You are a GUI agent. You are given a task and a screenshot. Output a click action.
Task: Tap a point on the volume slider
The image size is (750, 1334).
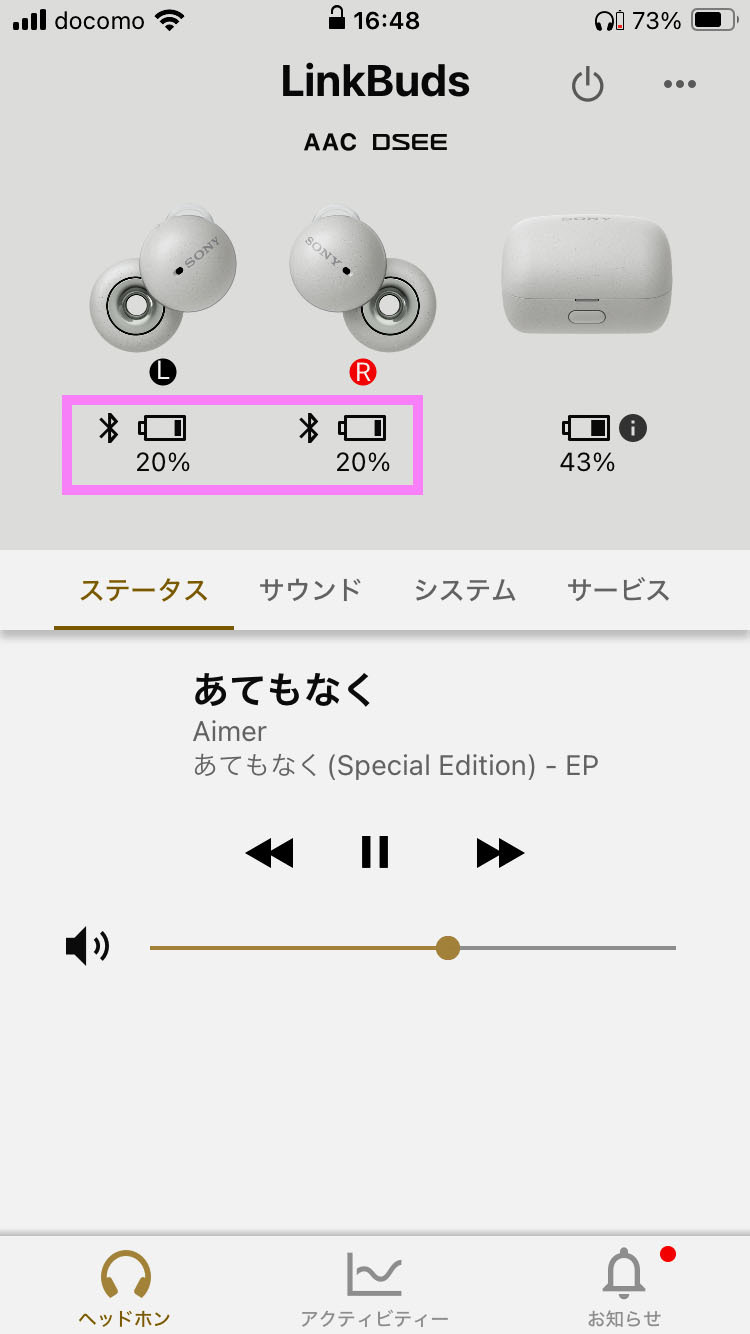click(x=413, y=947)
